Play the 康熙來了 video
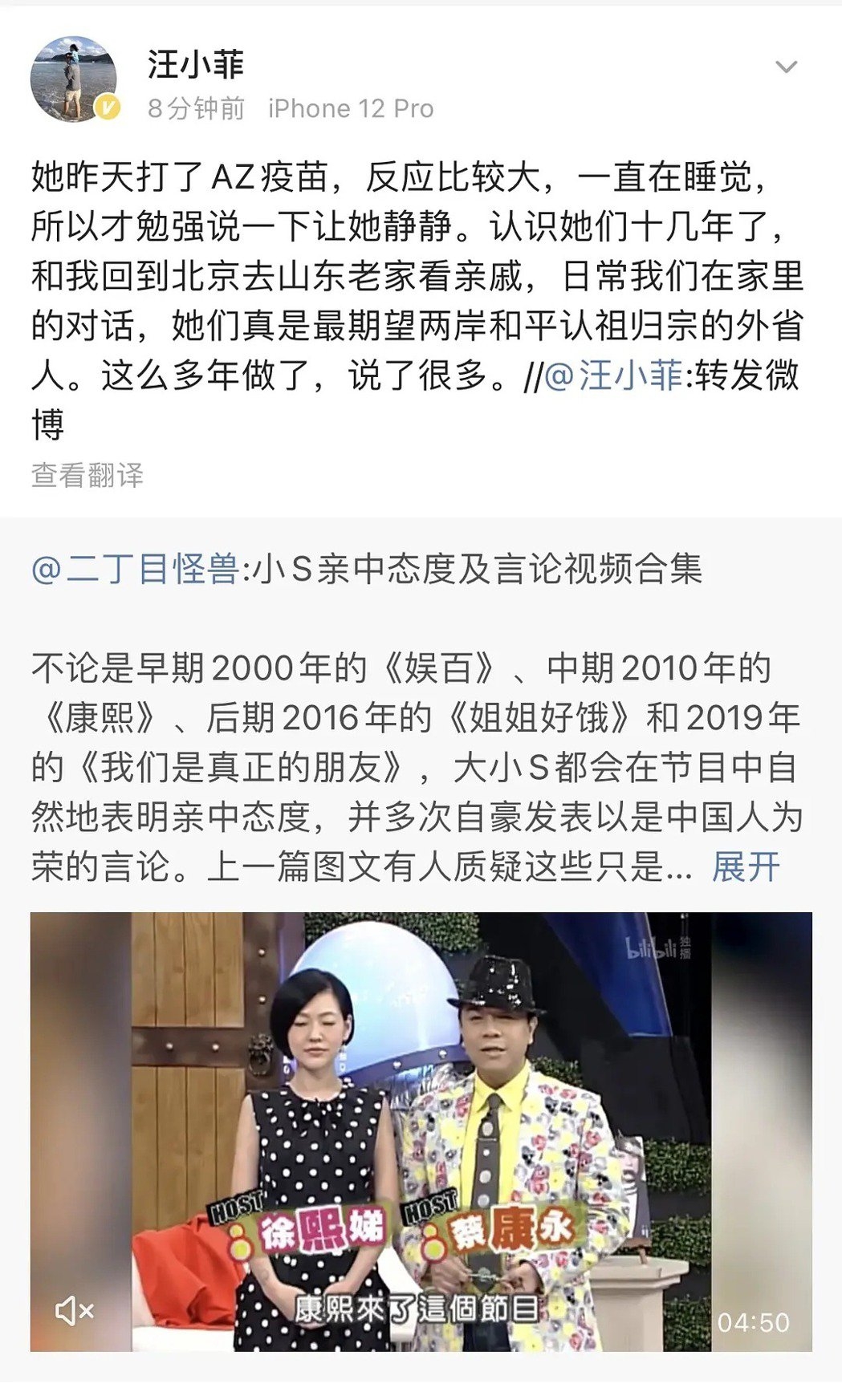This screenshot has height=1400, width=842. click(421, 1131)
